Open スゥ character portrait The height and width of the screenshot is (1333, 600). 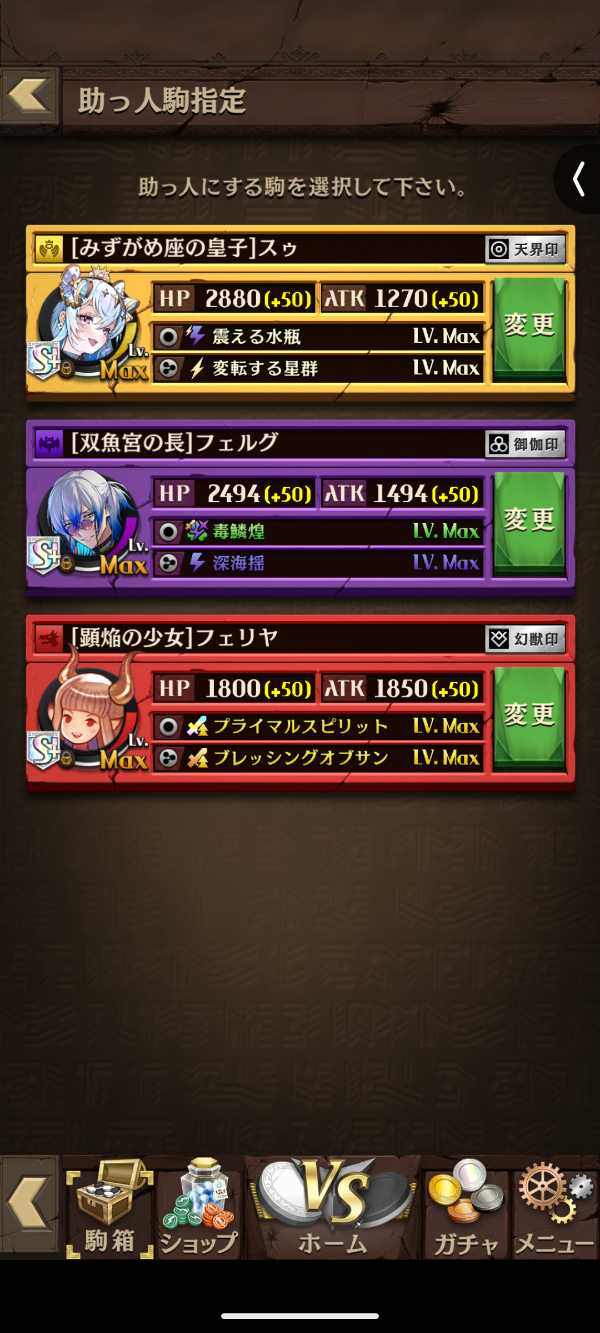point(85,325)
